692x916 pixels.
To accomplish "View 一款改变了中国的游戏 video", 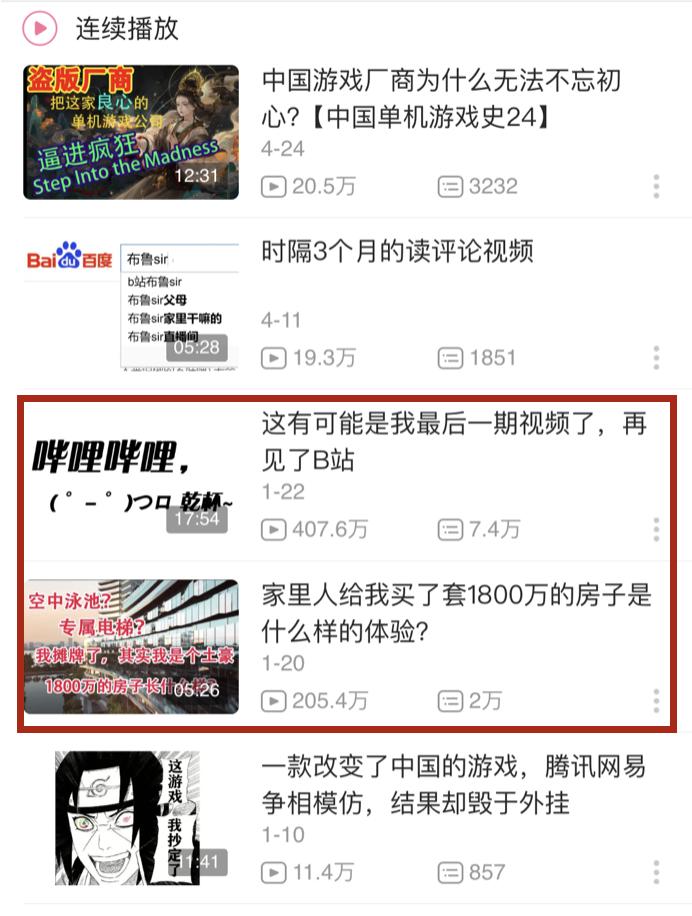I will 130,818.
